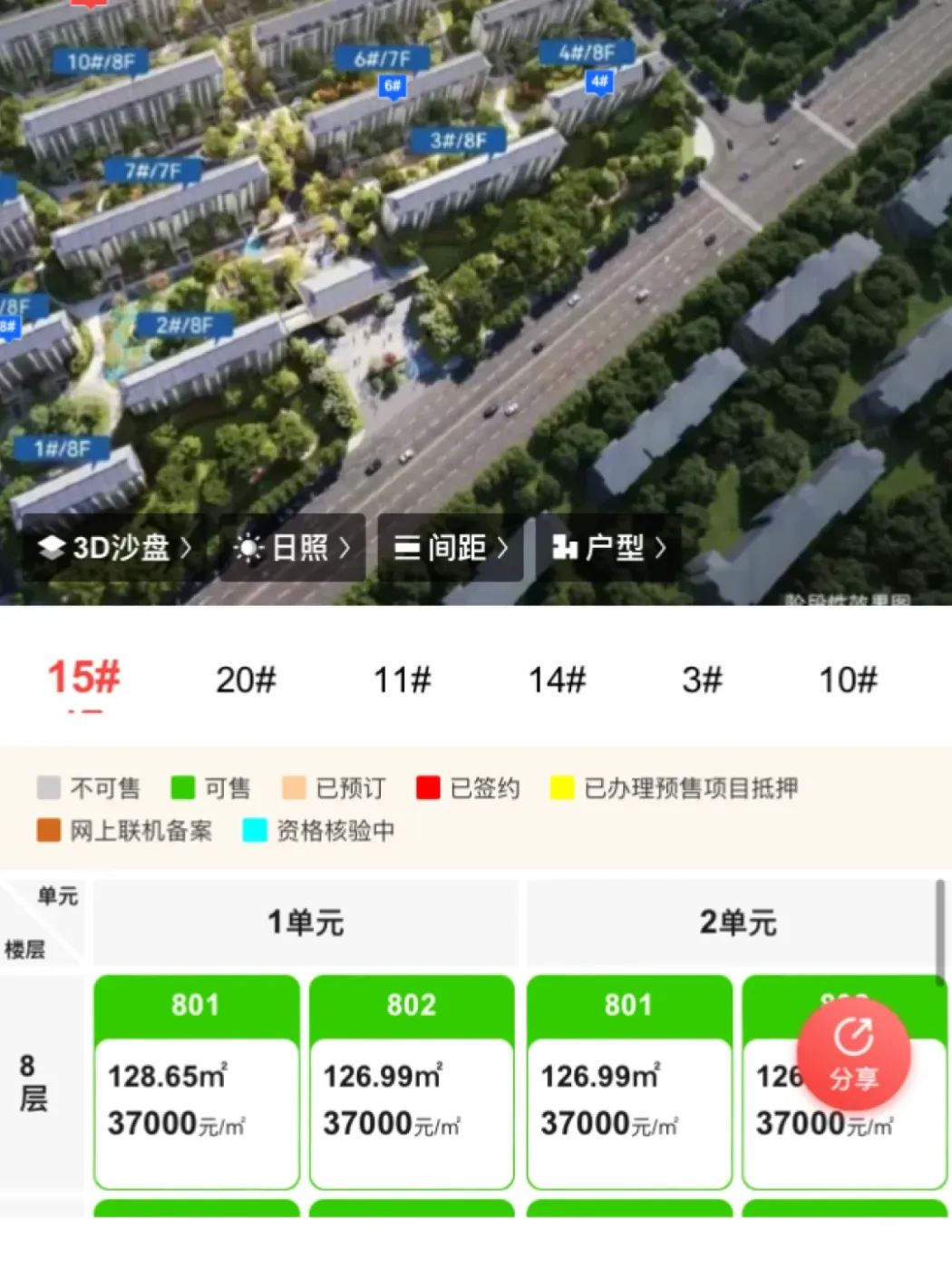This screenshot has width=952, height=1270.
Task: Open the 户型 floor plans
Action: (609, 548)
